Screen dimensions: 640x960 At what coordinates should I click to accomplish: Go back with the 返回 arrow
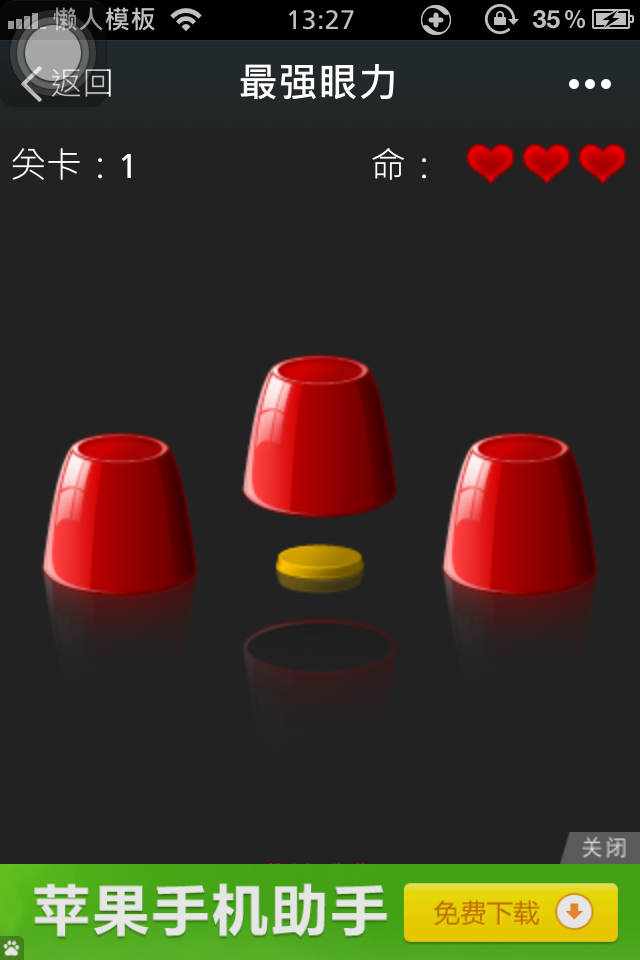[66, 83]
